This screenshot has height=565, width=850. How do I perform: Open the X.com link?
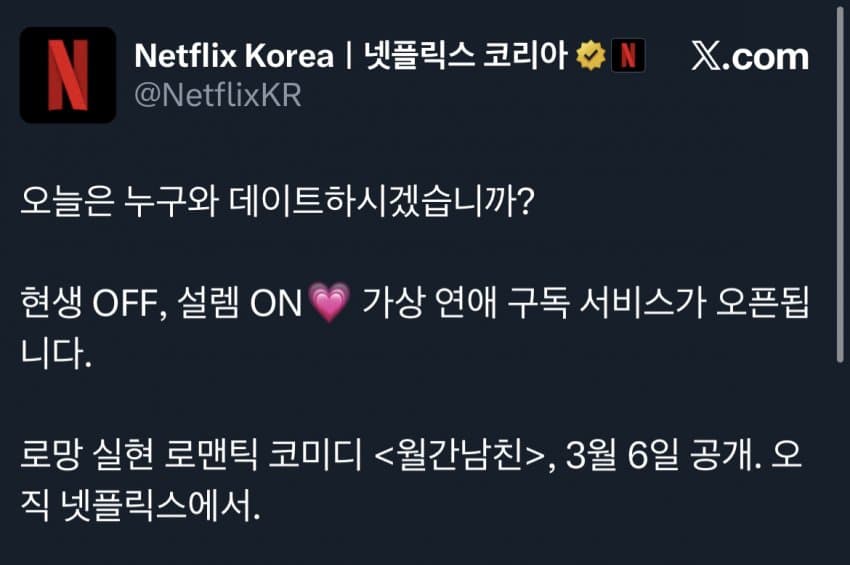click(x=749, y=57)
